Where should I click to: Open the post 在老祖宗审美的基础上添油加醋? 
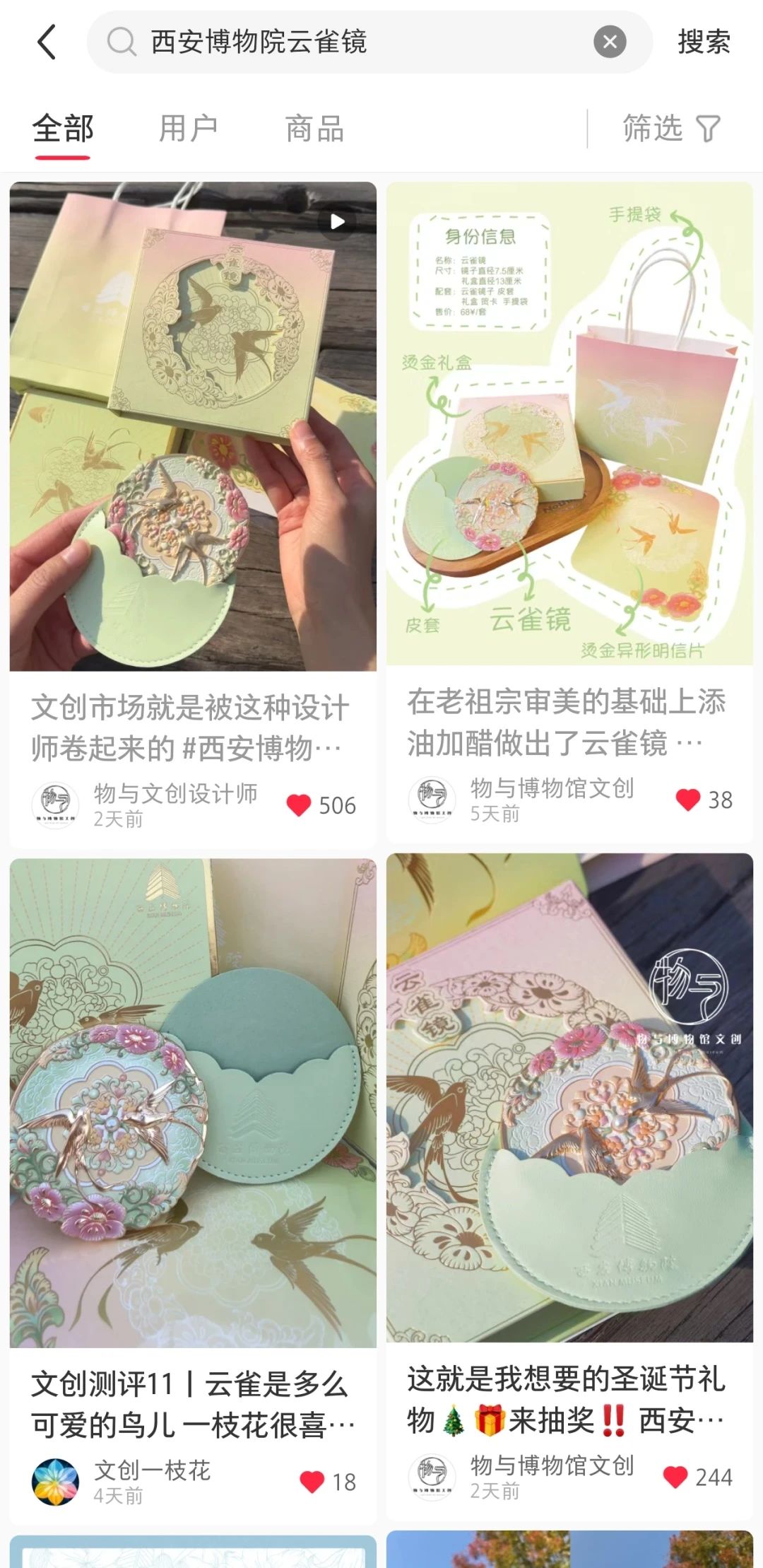point(569,423)
